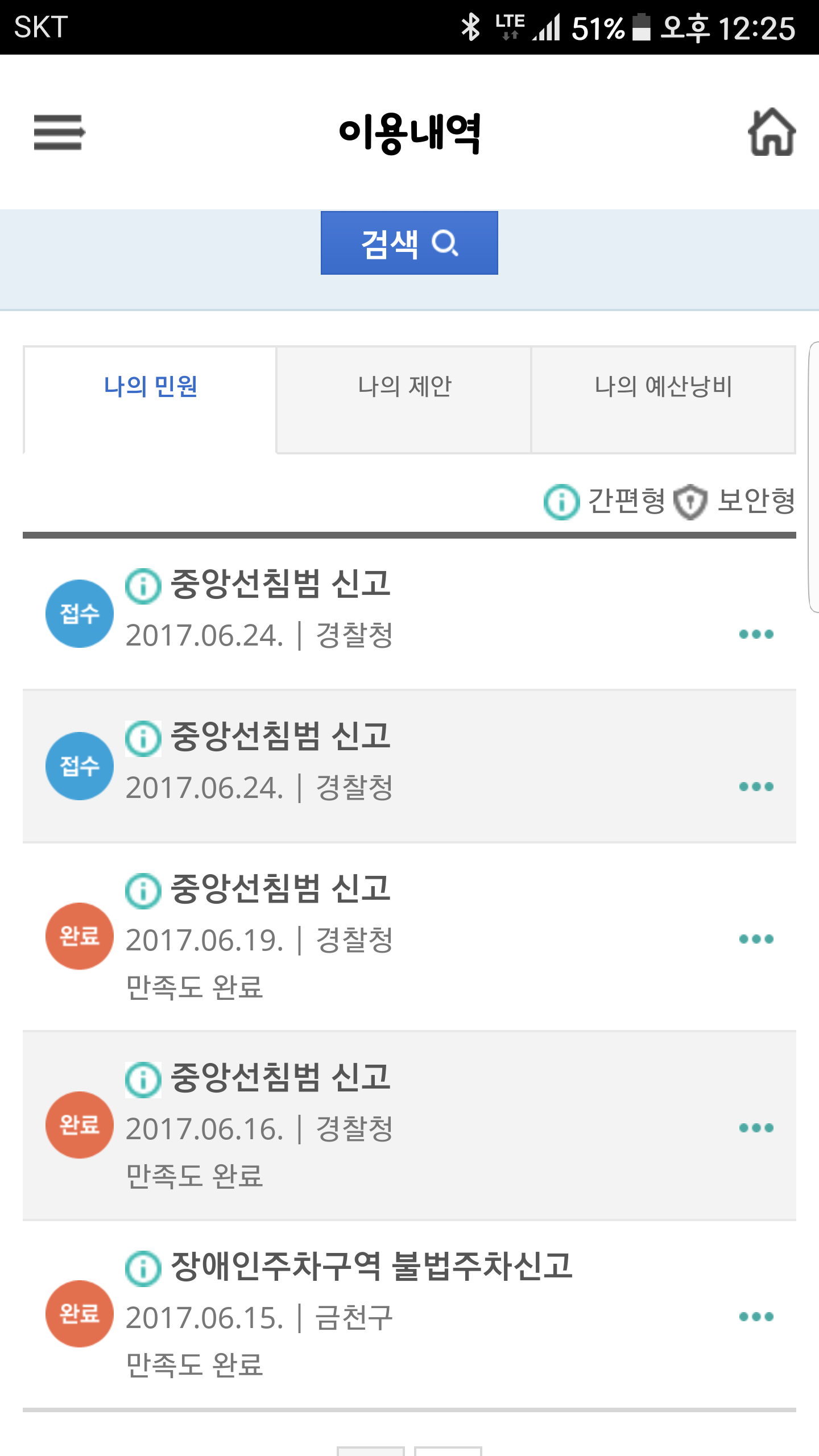Open the 2017.06.19. 중앙선침범 신고 complaint
This screenshot has height=1456, width=819.
tap(409, 936)
